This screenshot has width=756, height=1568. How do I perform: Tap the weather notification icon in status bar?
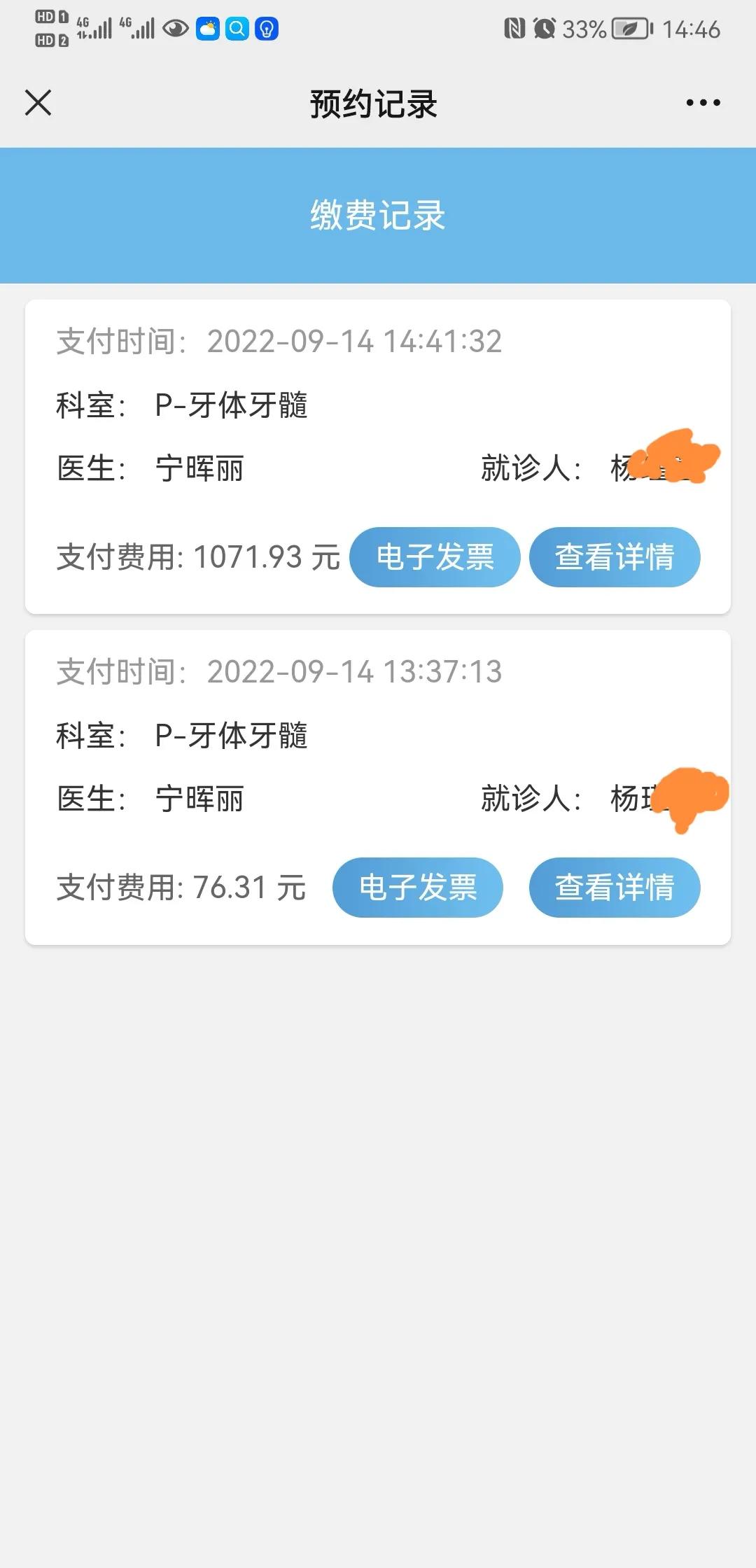209,28
